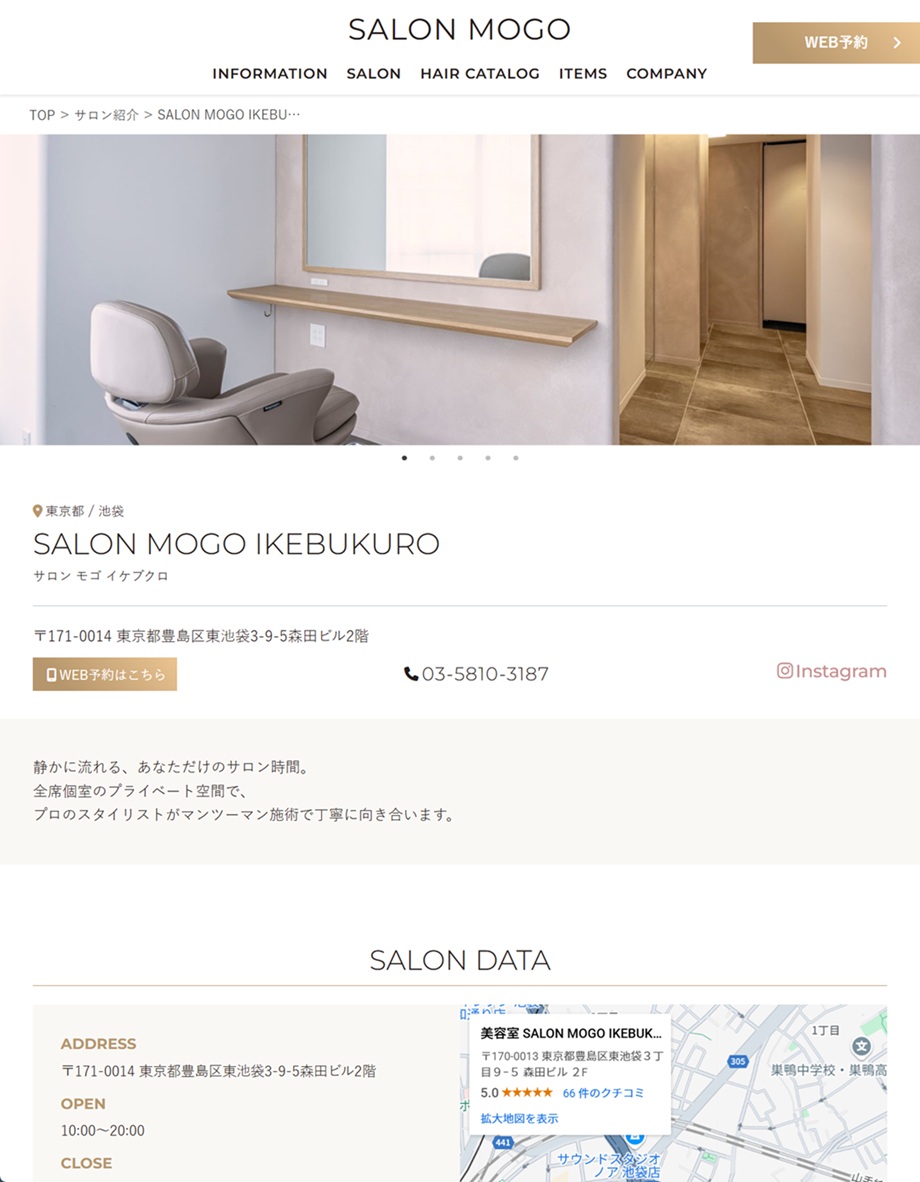The width and height of the screenshot is (920, 1182).
Task: Open the INFORMATION menu
Action: [269, 74]
